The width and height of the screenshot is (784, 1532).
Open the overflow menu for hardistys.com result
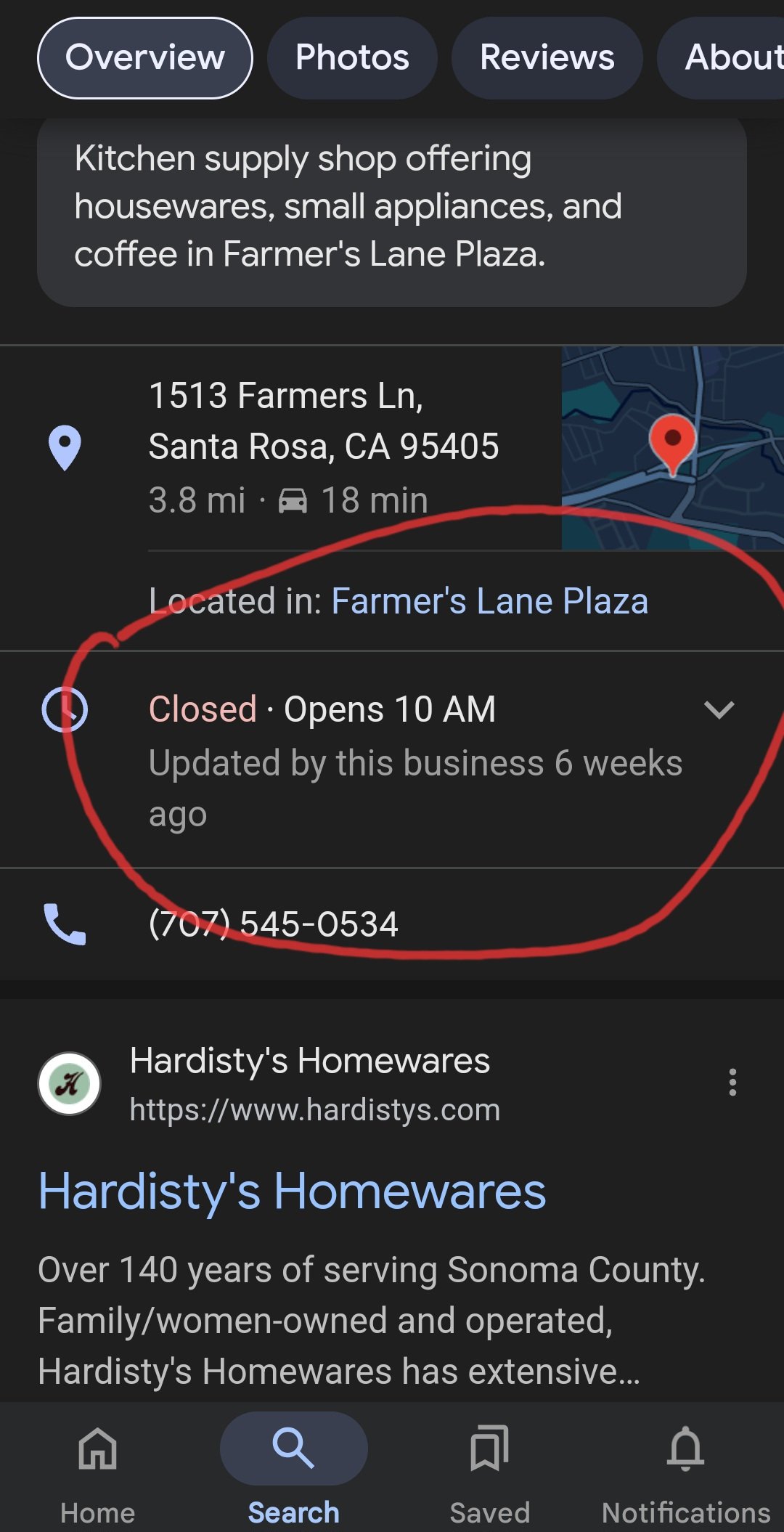732,1083
